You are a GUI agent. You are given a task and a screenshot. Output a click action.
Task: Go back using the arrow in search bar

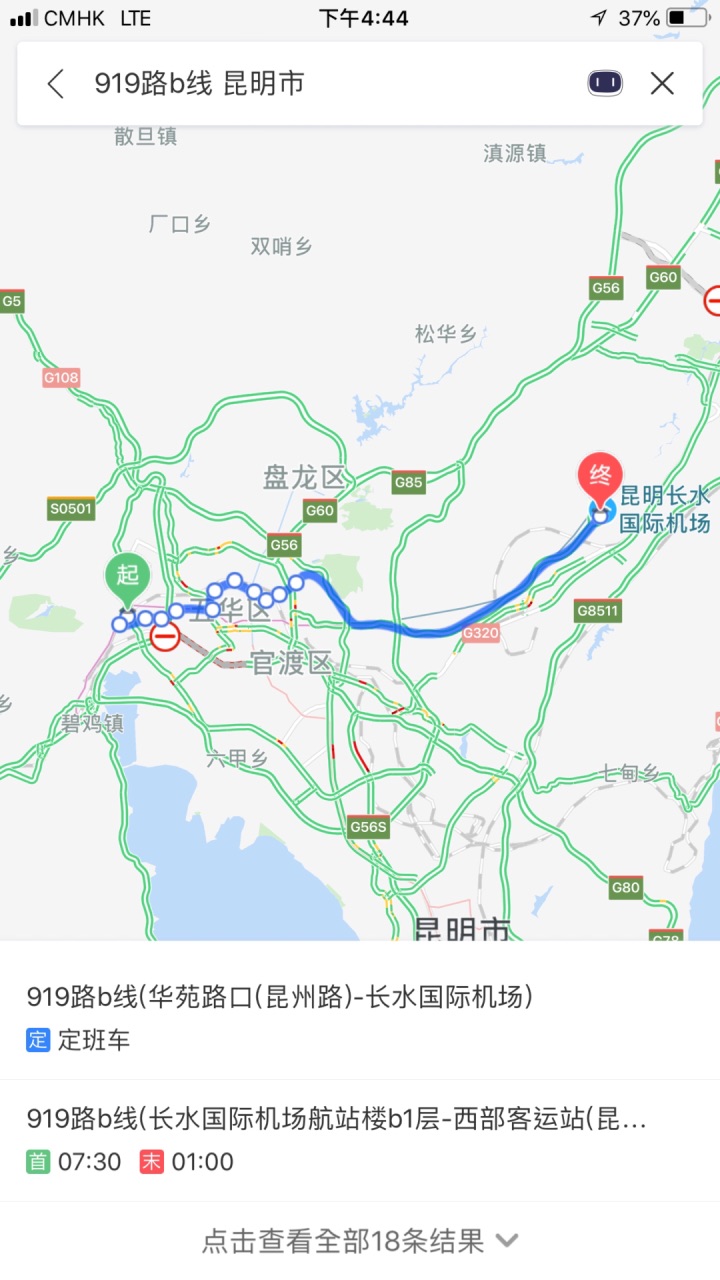coord(56,84)
